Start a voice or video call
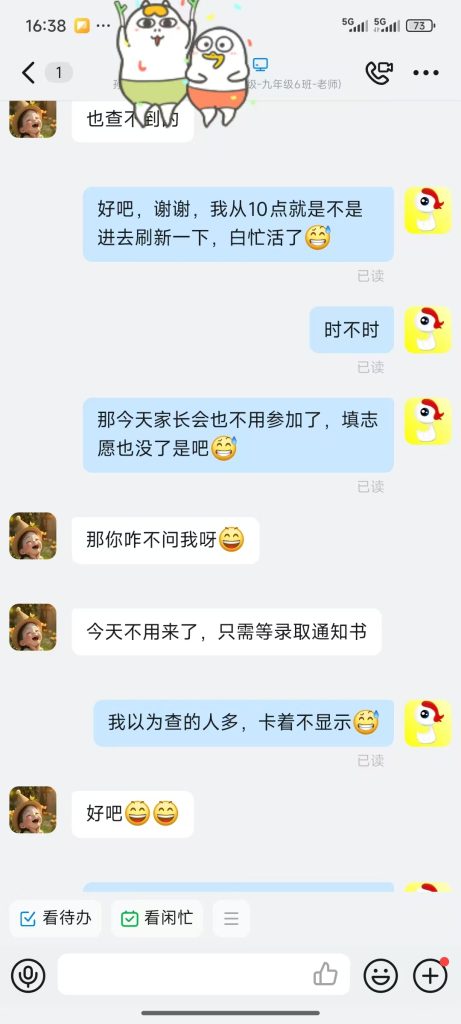 coord(379,72)
